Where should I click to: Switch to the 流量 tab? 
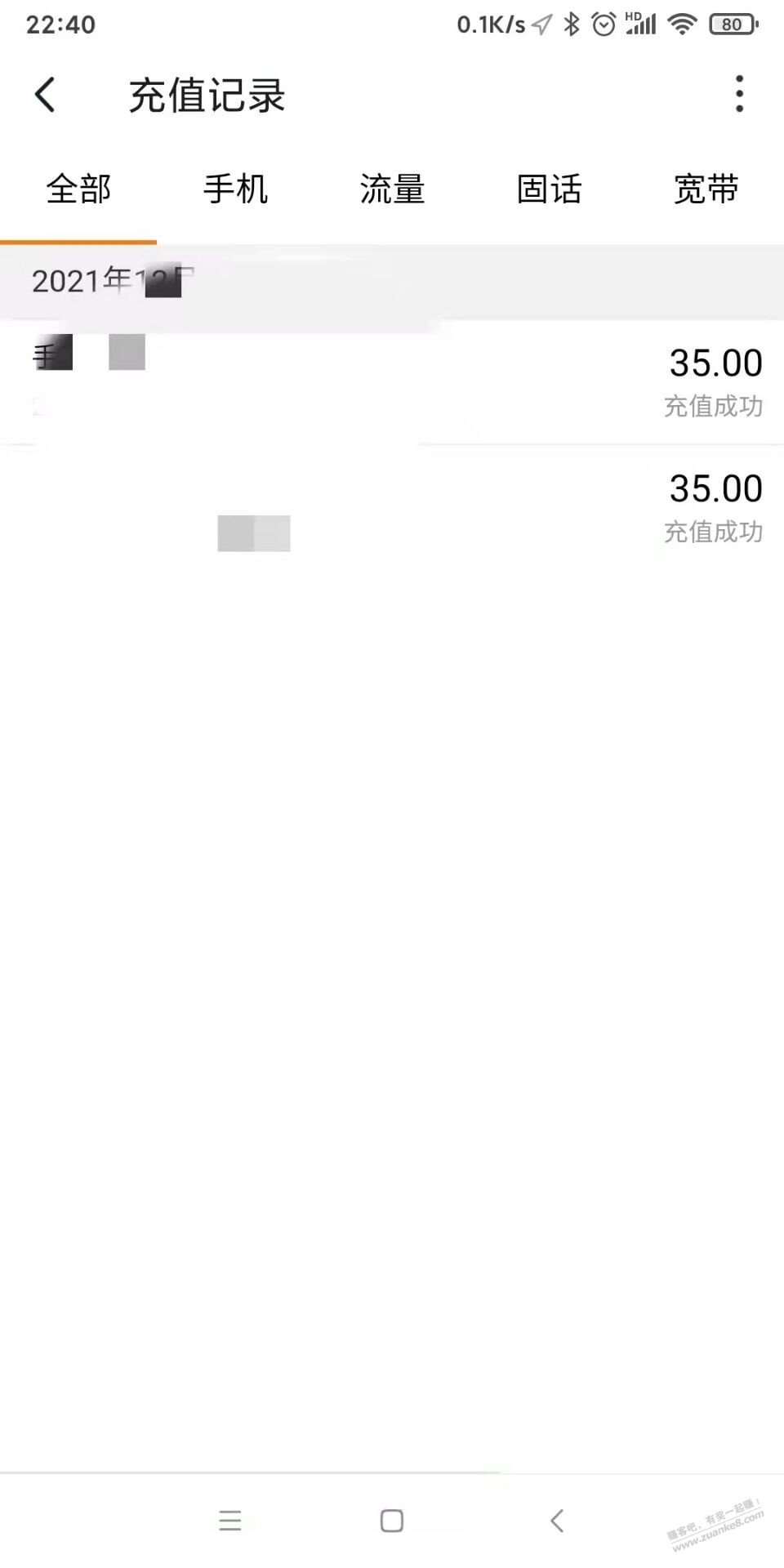392,189
